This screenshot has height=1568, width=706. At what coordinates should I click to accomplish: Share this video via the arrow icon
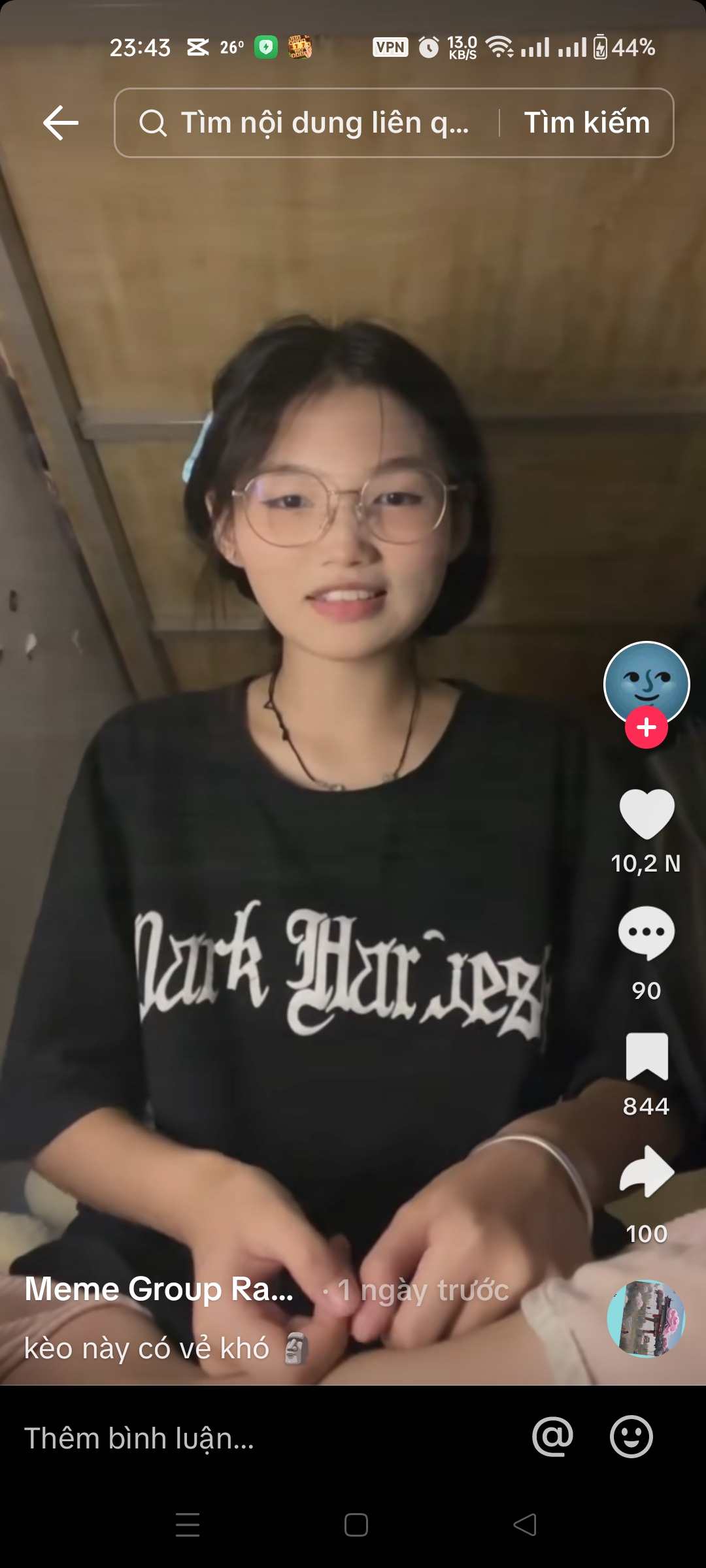click(x=646, y=1173)
